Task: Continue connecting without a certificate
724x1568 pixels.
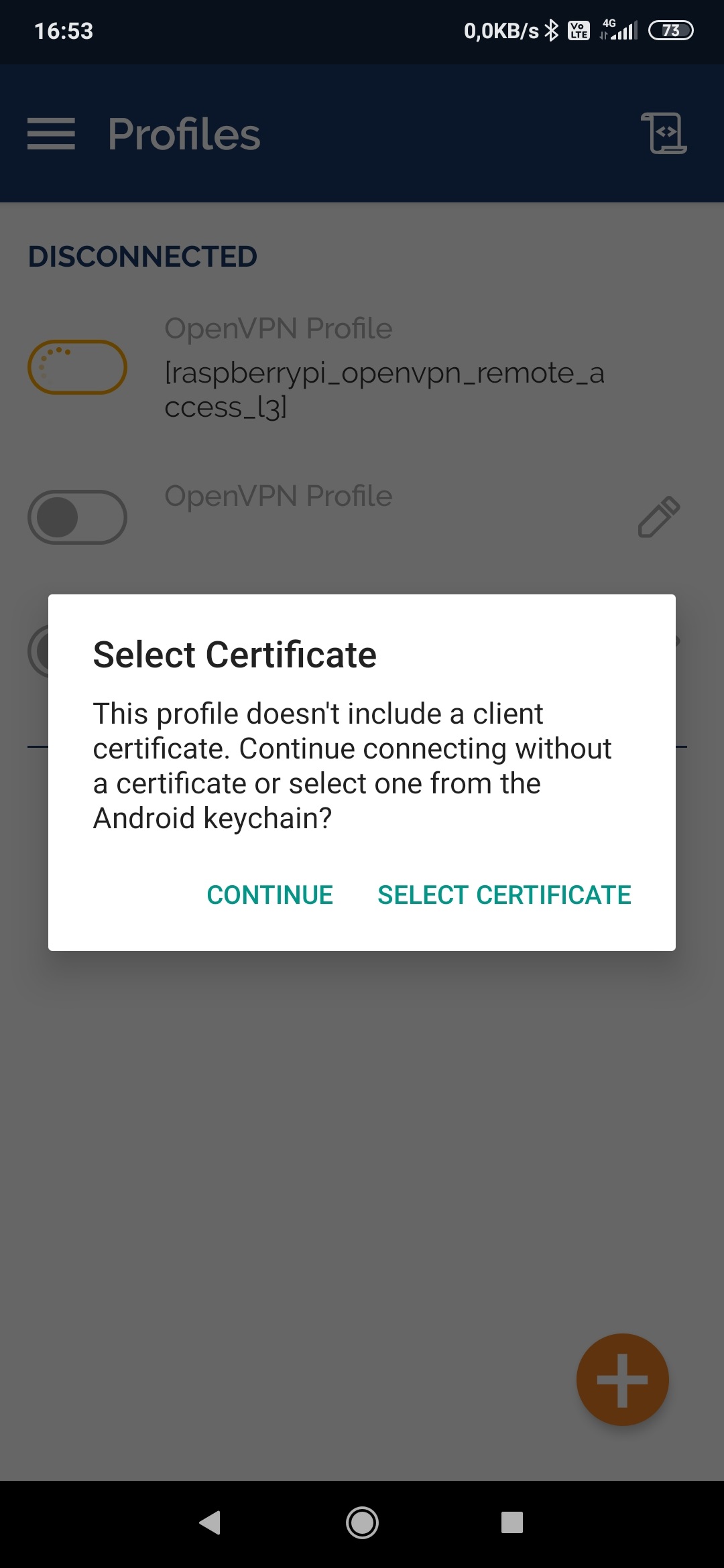Action: (269, 895)
